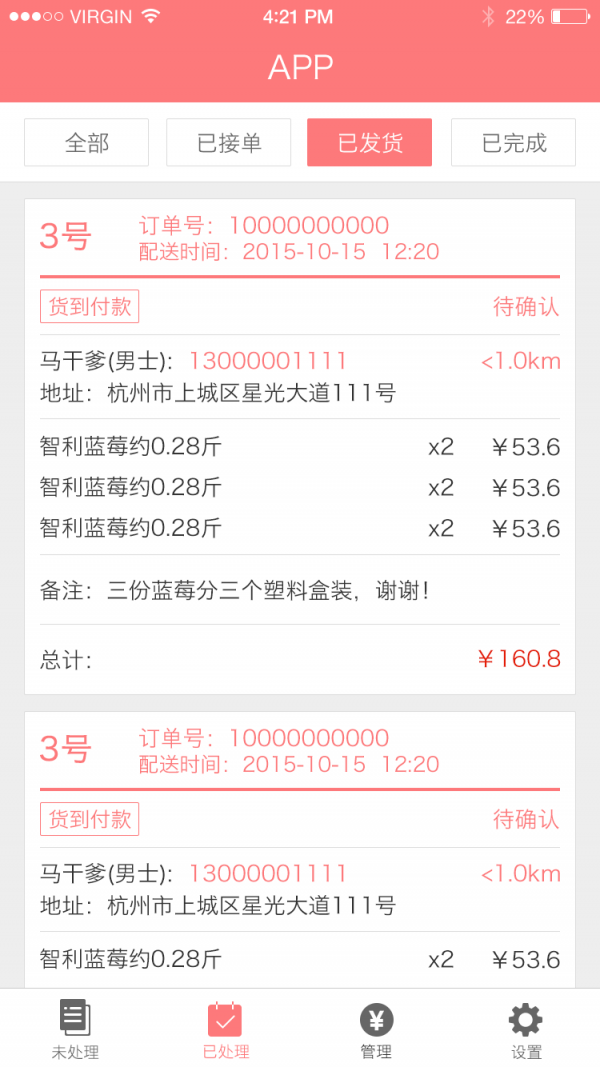The width and height of the screenshot is (600, 1067).
Task: Open the 管理 section
Action: coord(376,1028)
